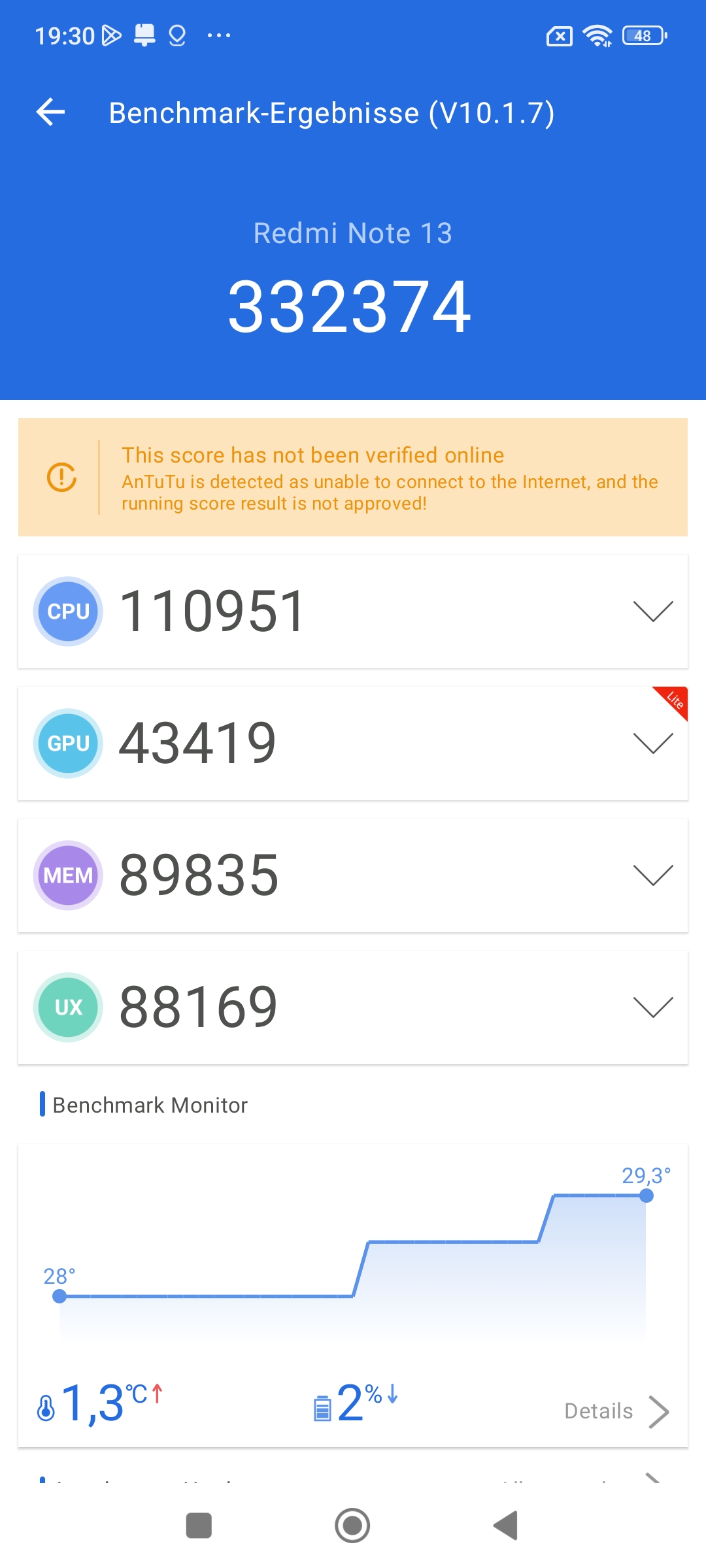Screen dimensions: 706x1568
Task: Tap the system back triangle button
Action: tap(506, 1526)
